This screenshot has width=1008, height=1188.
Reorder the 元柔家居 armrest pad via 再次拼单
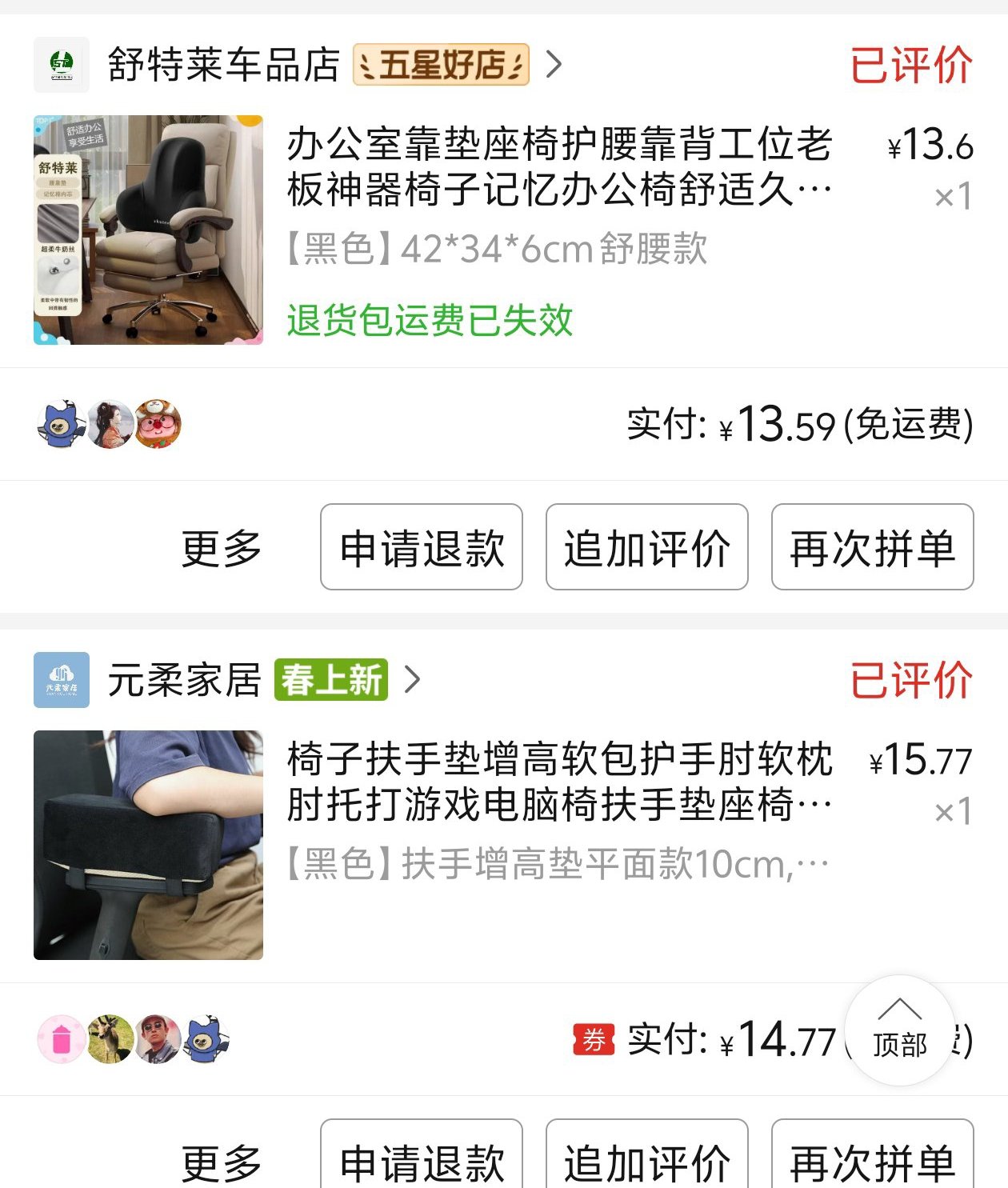tap(872, 1162)
